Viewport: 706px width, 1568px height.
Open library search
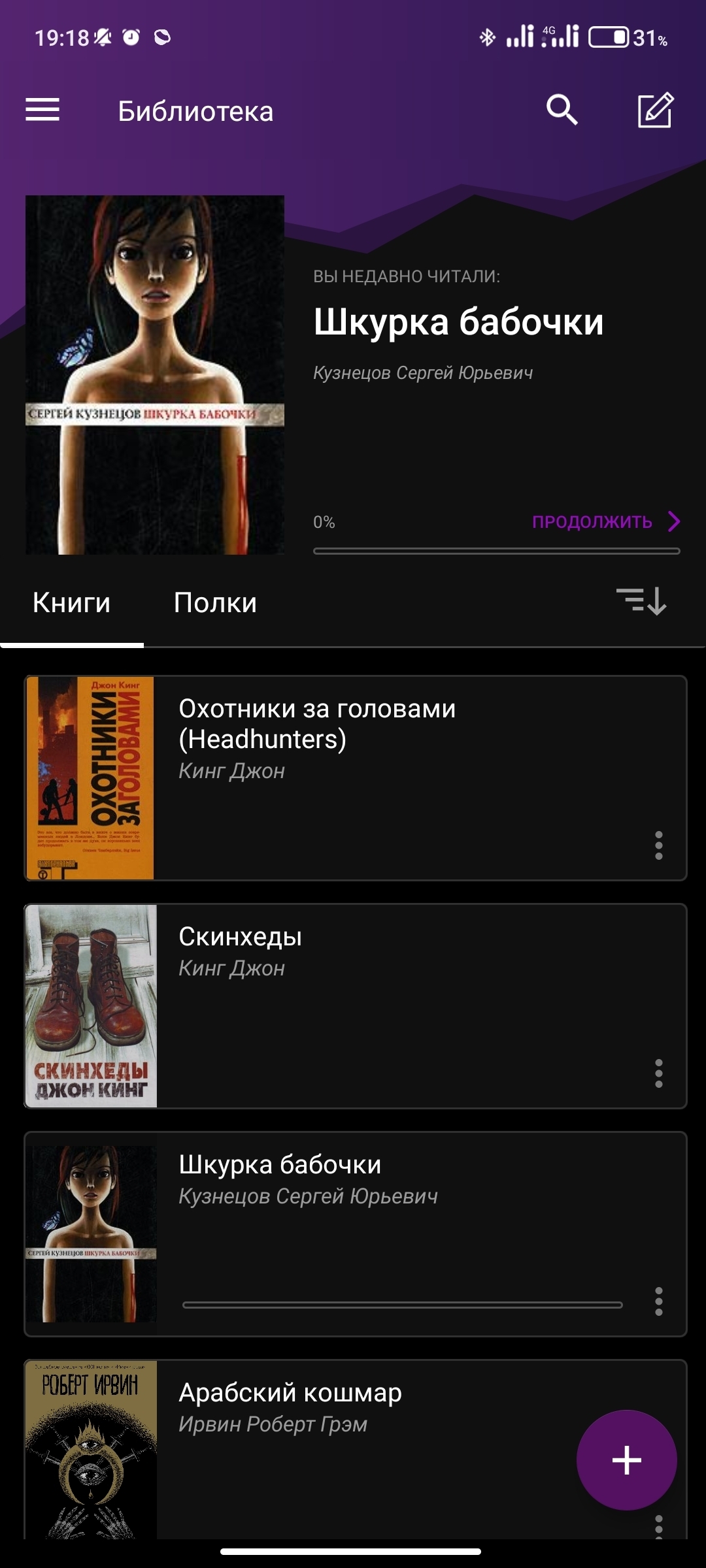[562, 110]
